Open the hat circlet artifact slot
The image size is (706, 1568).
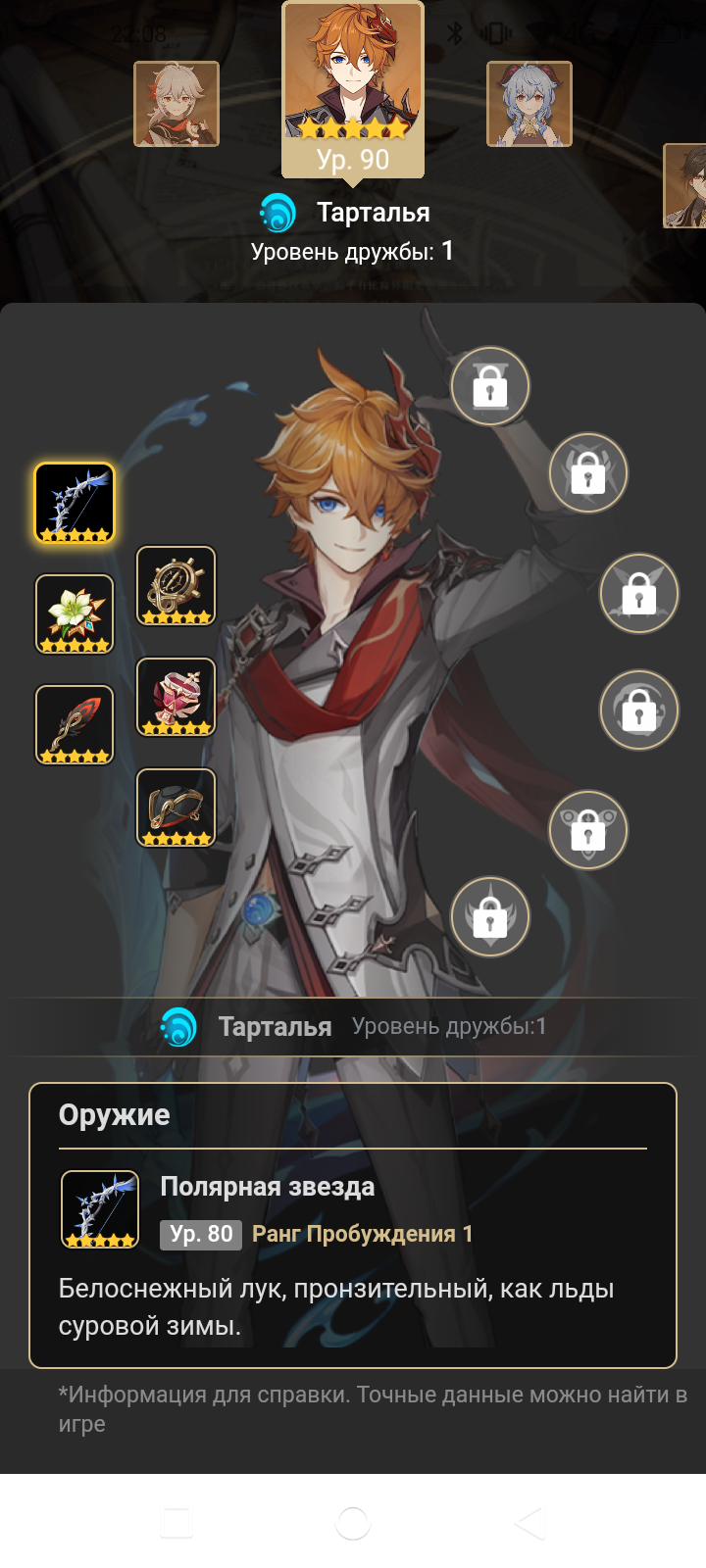click(176, 808)
